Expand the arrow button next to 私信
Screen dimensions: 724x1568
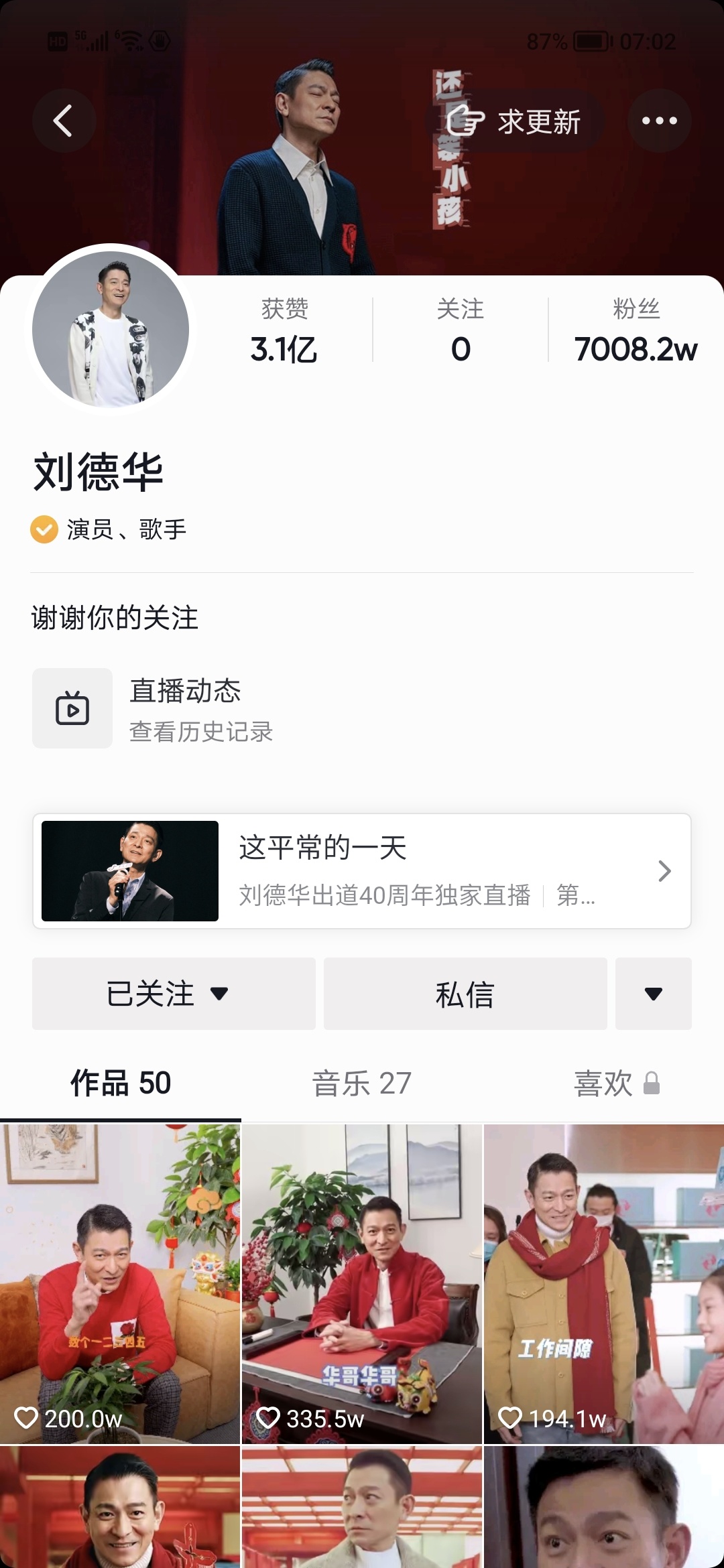(654, 994)
